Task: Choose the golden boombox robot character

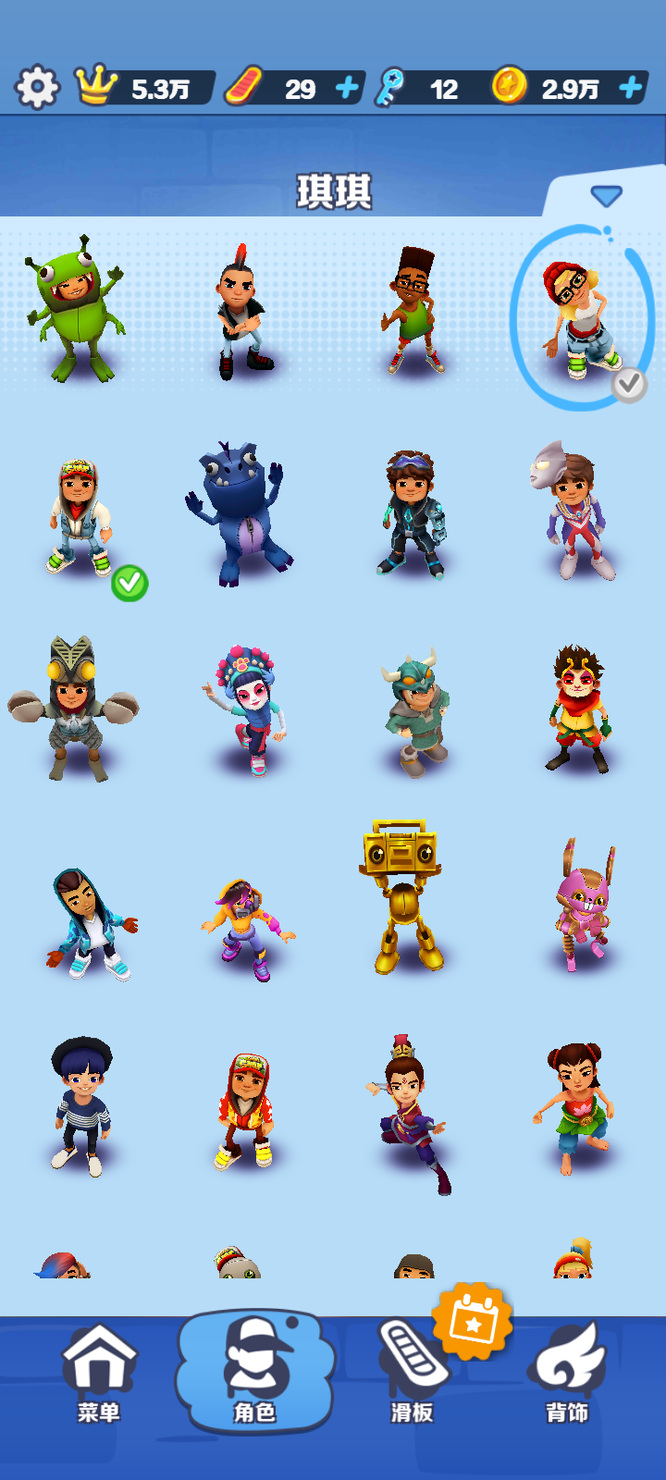Action: [x=401, y=897]
